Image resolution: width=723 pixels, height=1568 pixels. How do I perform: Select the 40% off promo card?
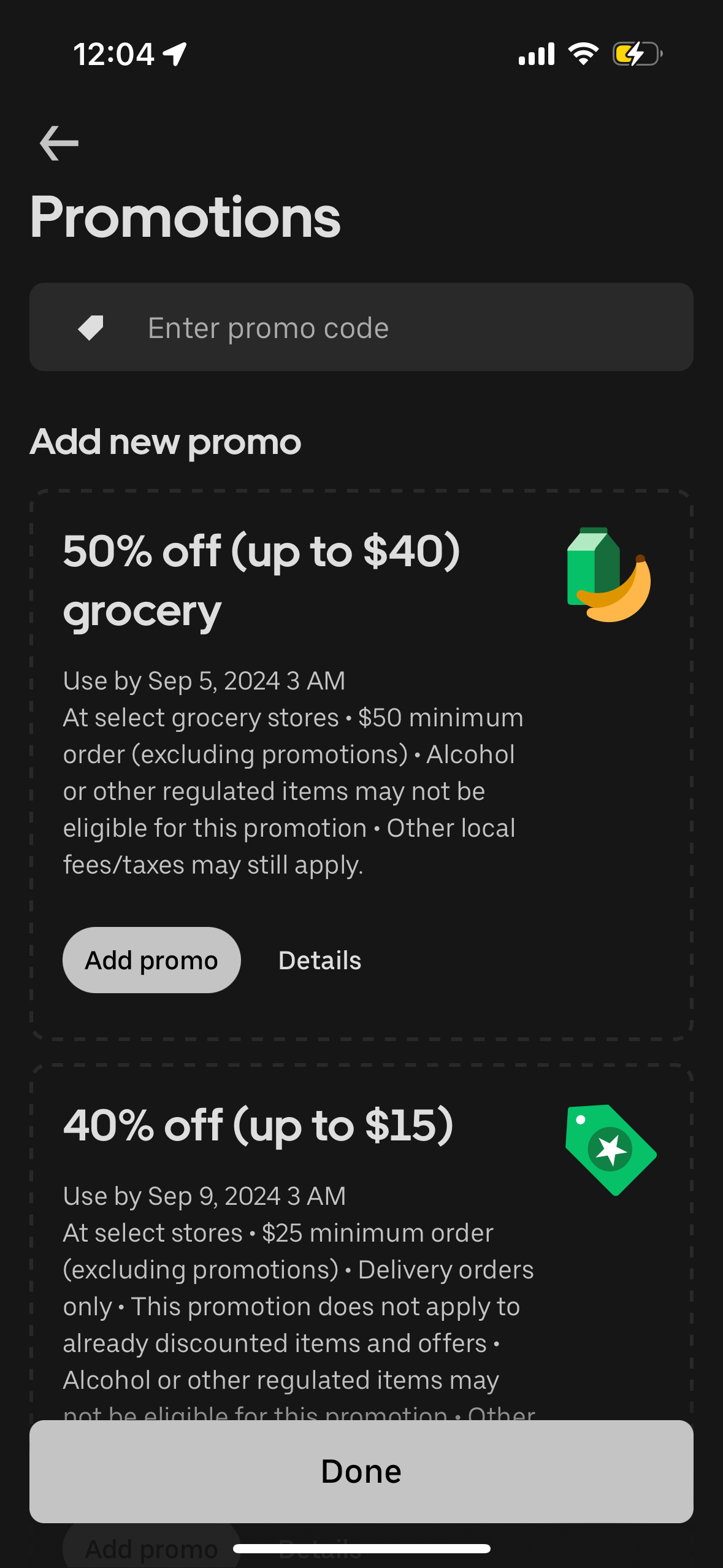point(361,1258)
